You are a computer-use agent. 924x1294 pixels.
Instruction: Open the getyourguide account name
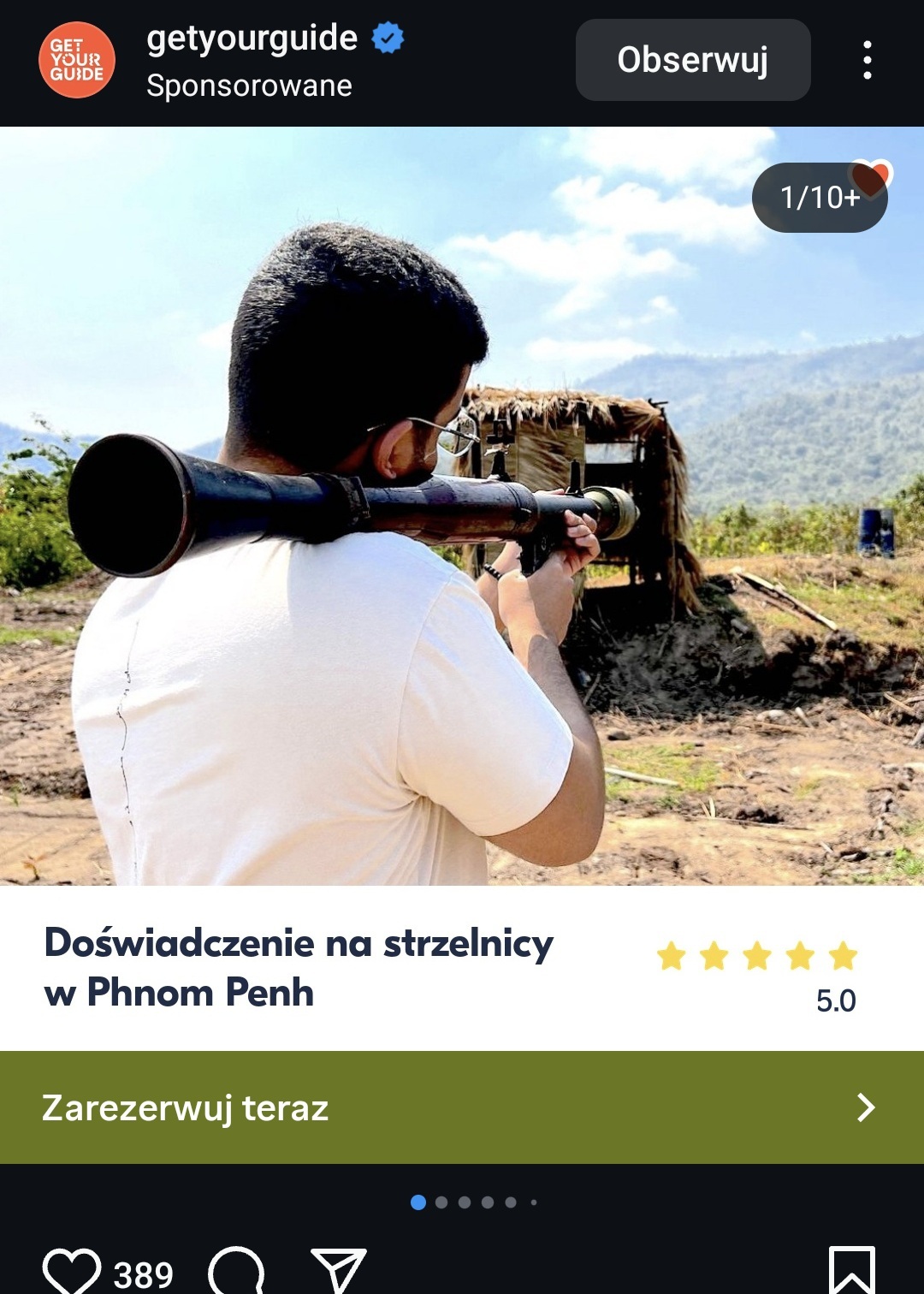(x=252, y=39)
